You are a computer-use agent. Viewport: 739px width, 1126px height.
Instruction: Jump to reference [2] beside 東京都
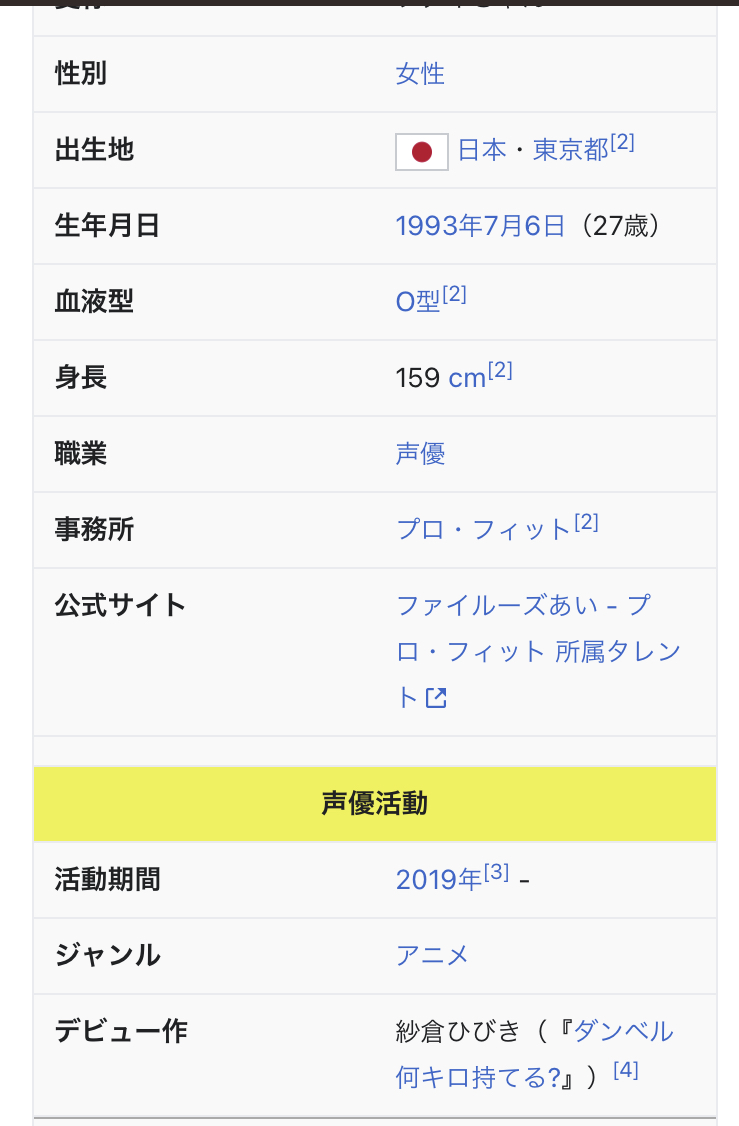pos(622,143)
